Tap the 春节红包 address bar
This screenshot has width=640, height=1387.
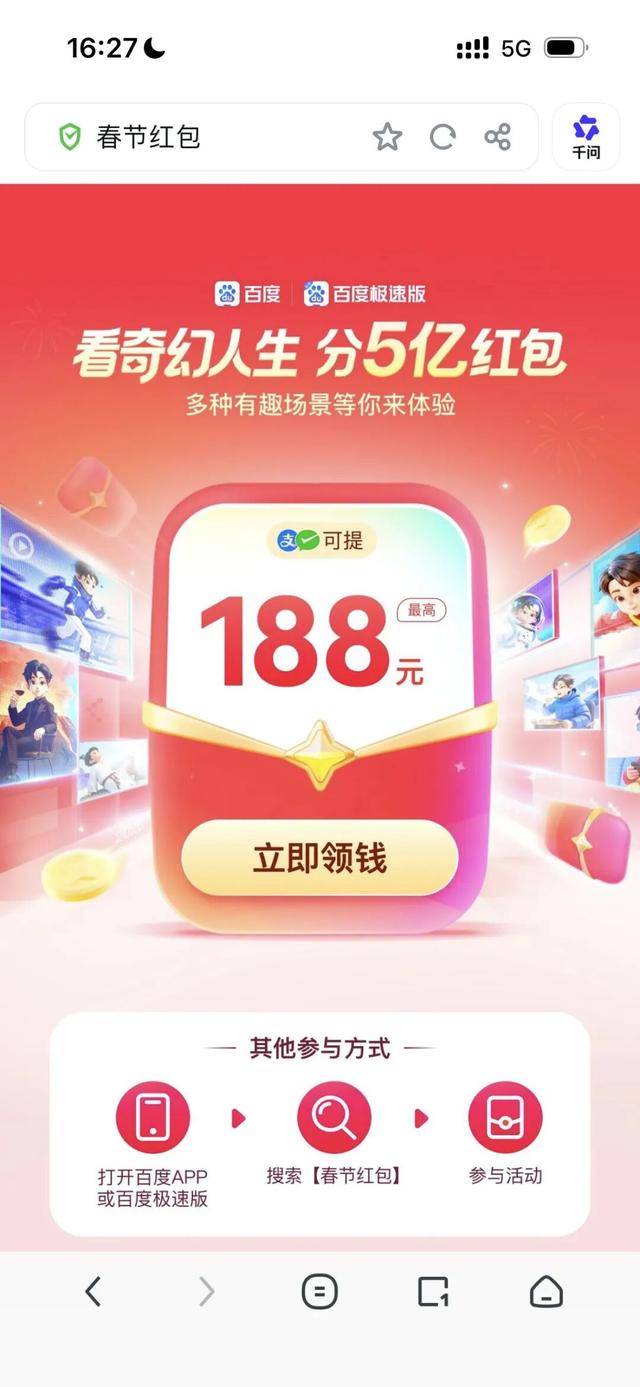tap(200, 137)
